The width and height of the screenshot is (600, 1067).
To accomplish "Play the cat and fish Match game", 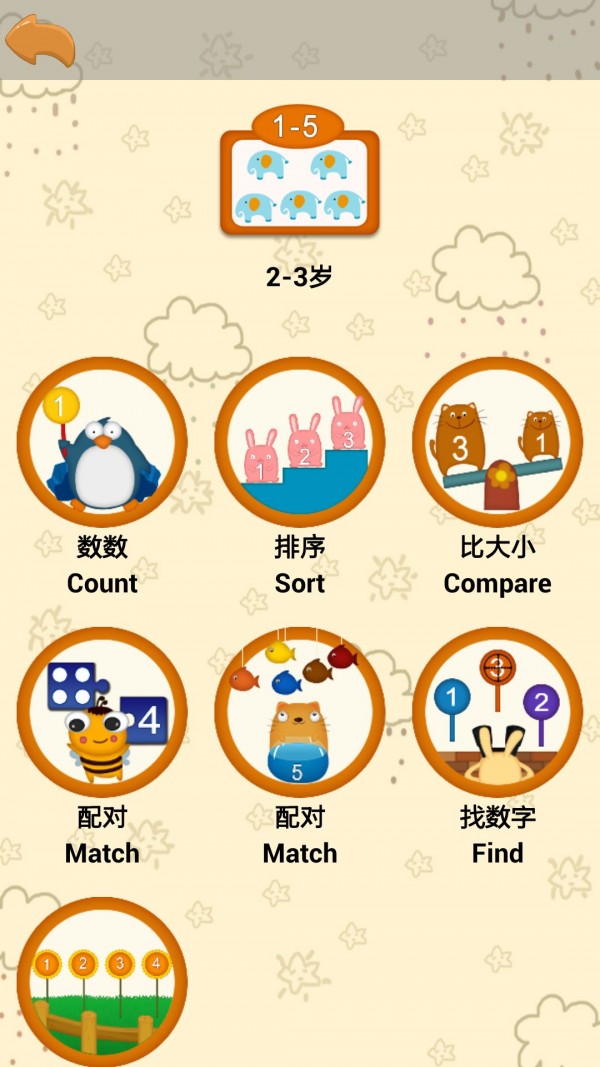I will [300, 712].
